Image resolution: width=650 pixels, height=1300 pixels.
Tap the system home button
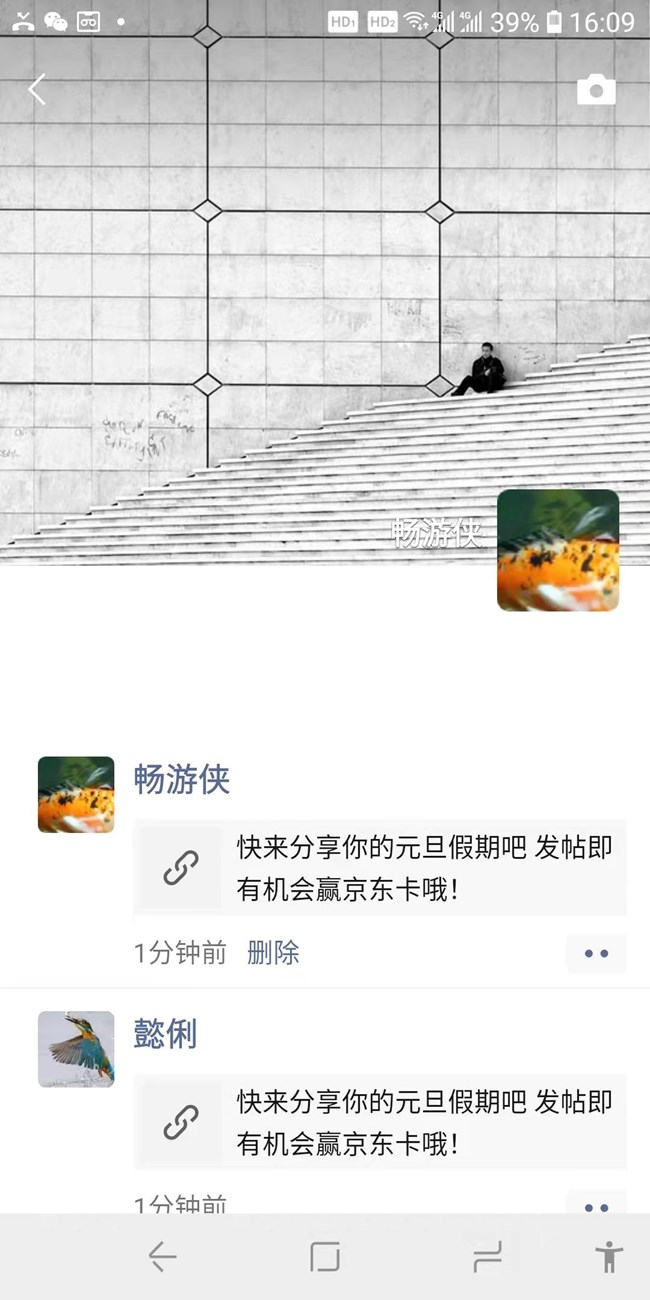[325, 1257]
